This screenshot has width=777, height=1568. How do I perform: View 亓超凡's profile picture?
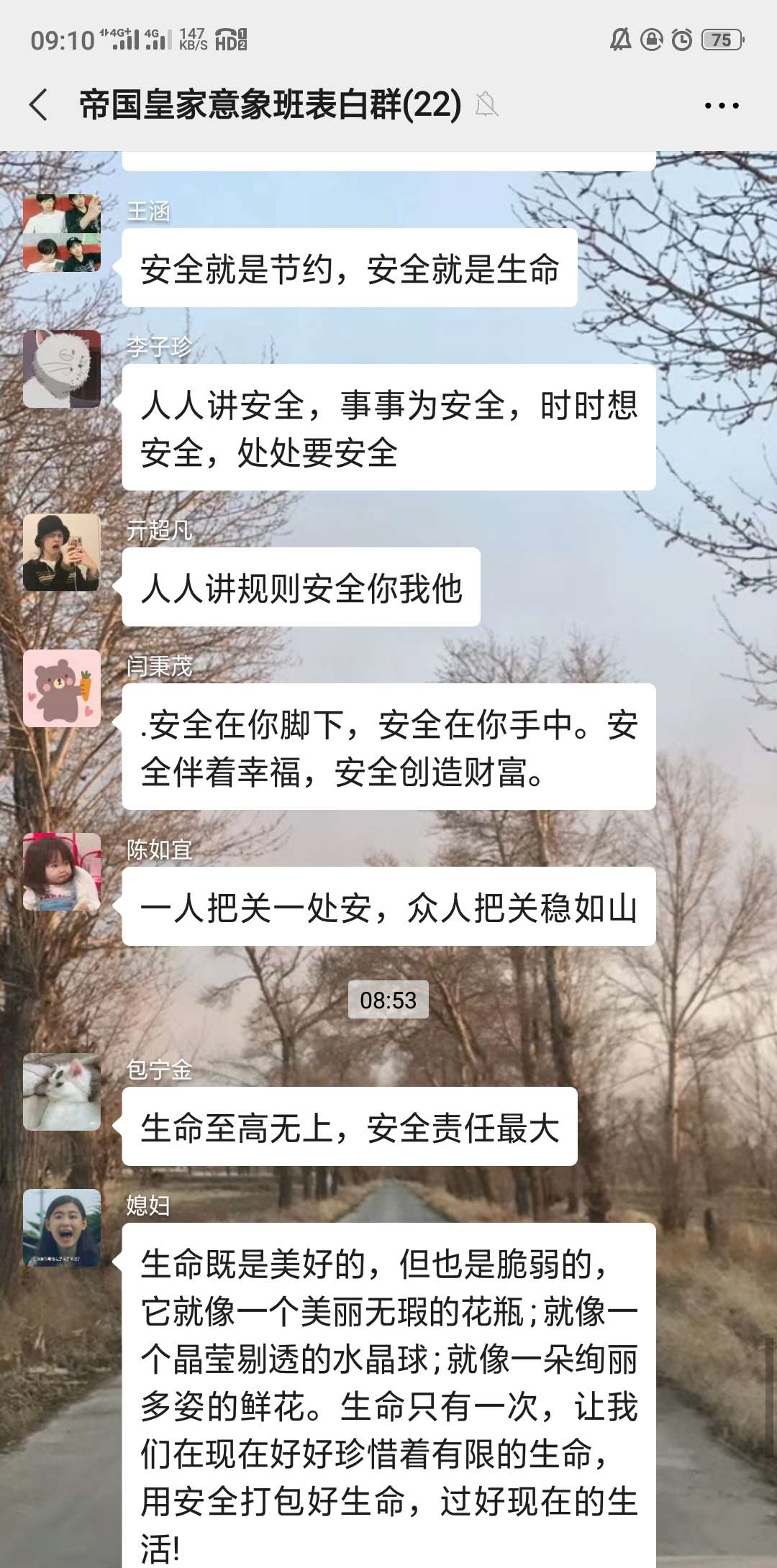point(62,552)
